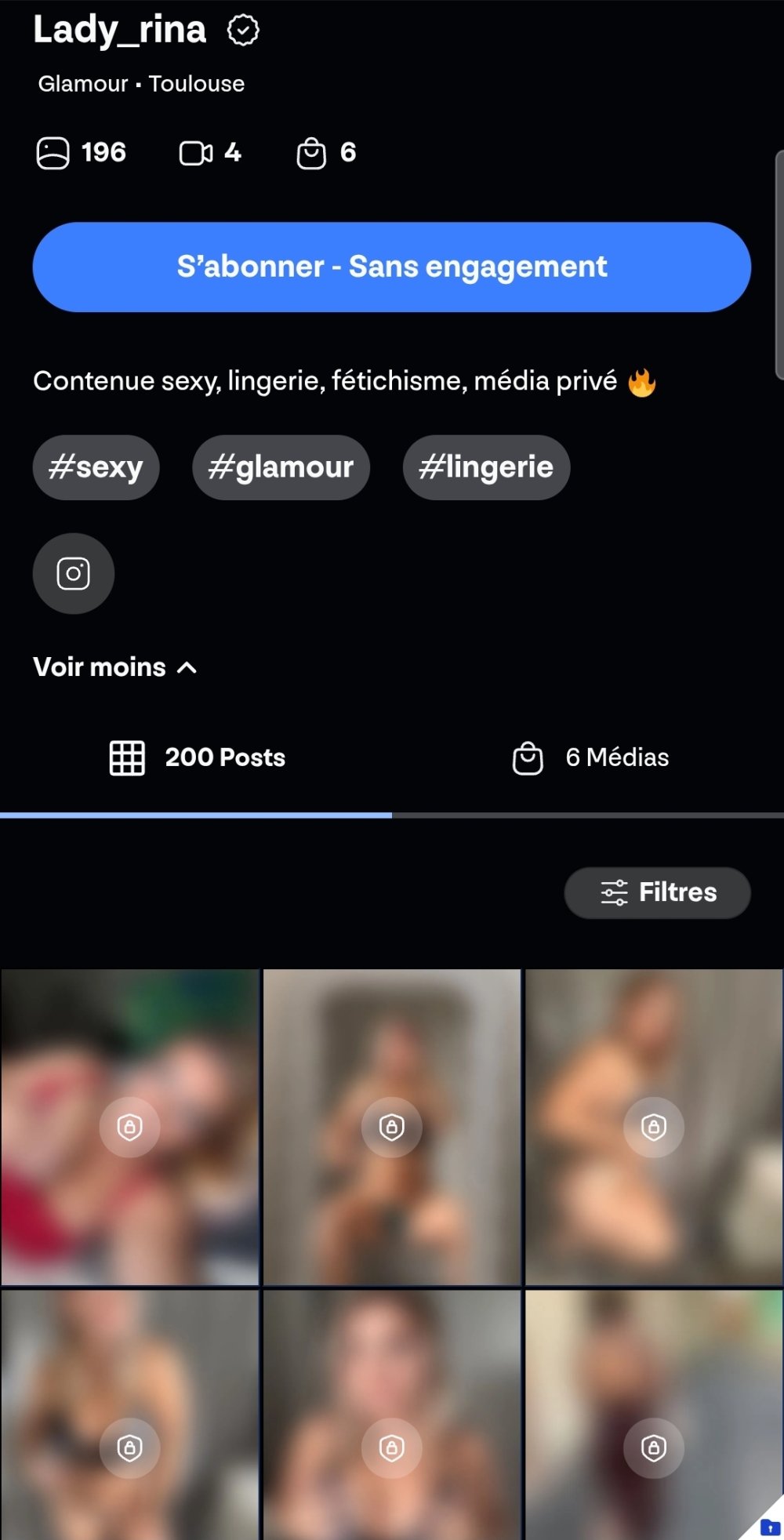
Task: Open the top-right blurred post thumbnail
Action: [654, 1127]
